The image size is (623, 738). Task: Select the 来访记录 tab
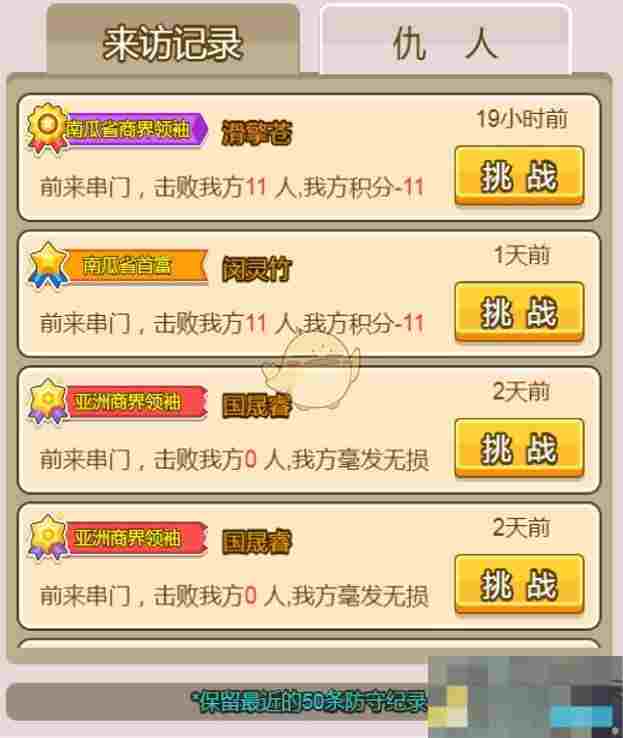[173, 43]
